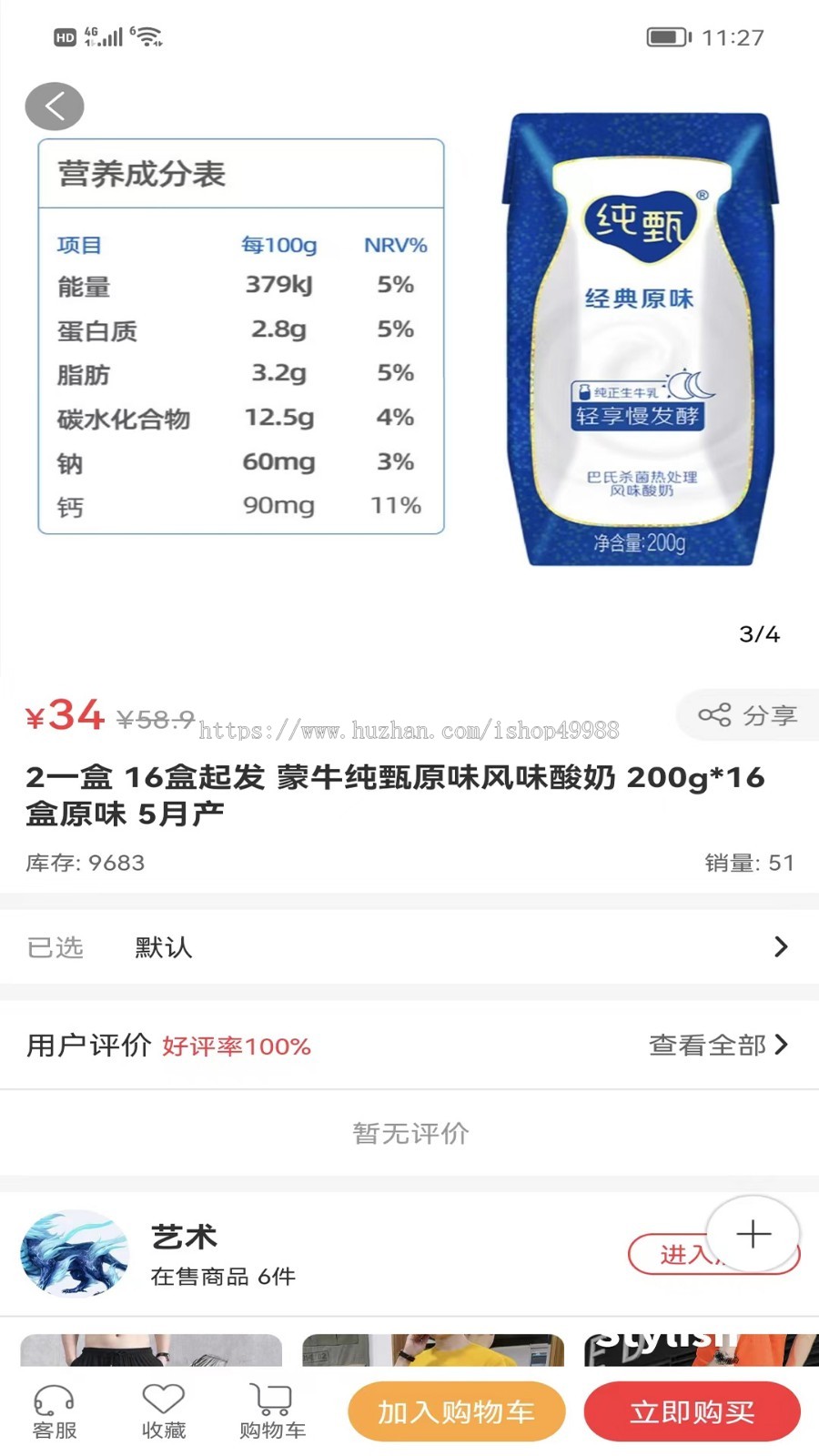Image resolution: width=819 pixels, height=1456 pixels.
Task: Tap the 加入购物车 button
Action: point(455,1411)
